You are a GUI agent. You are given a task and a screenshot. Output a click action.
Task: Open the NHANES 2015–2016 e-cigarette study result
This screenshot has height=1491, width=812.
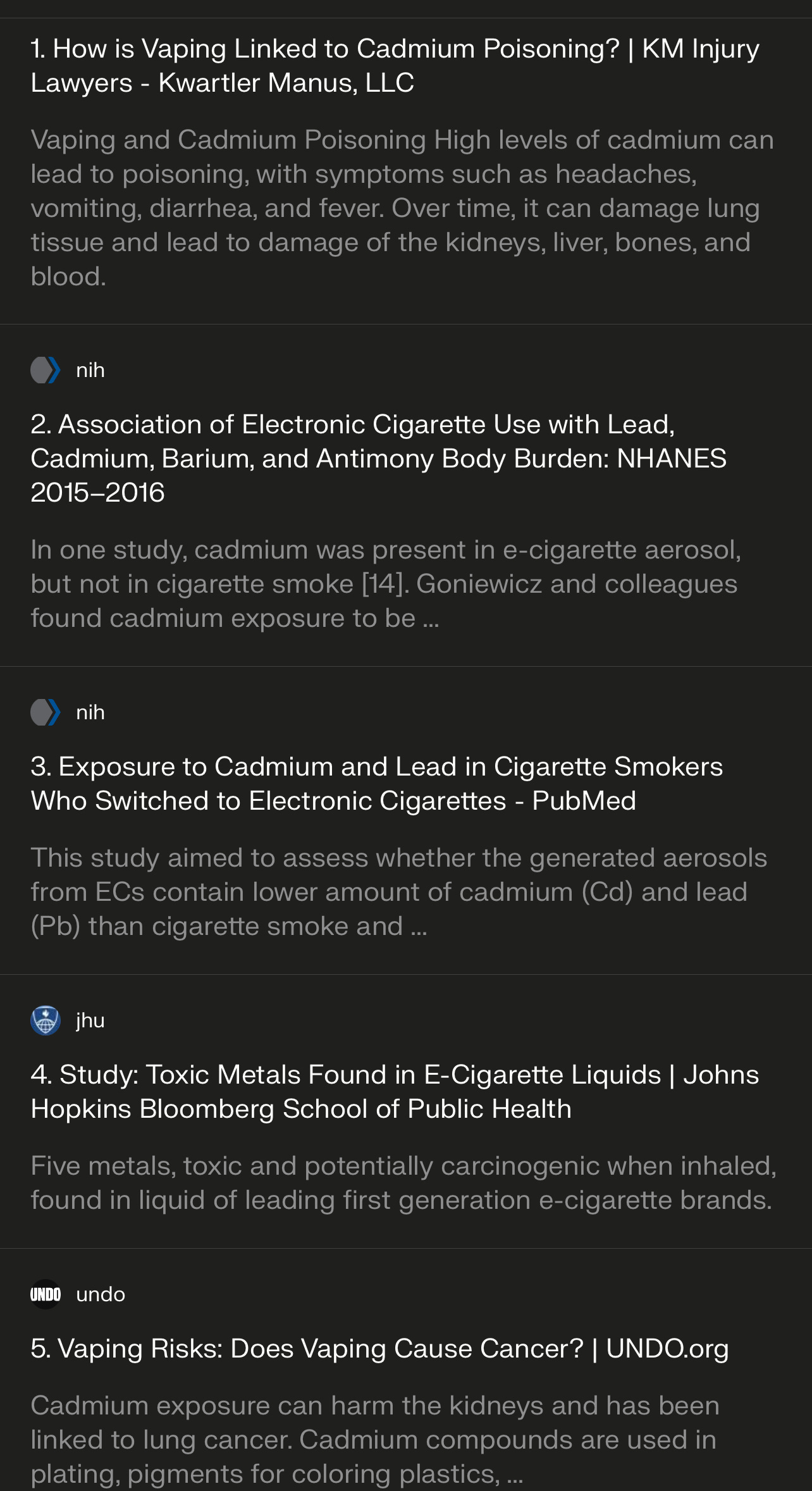coord(378,458)
